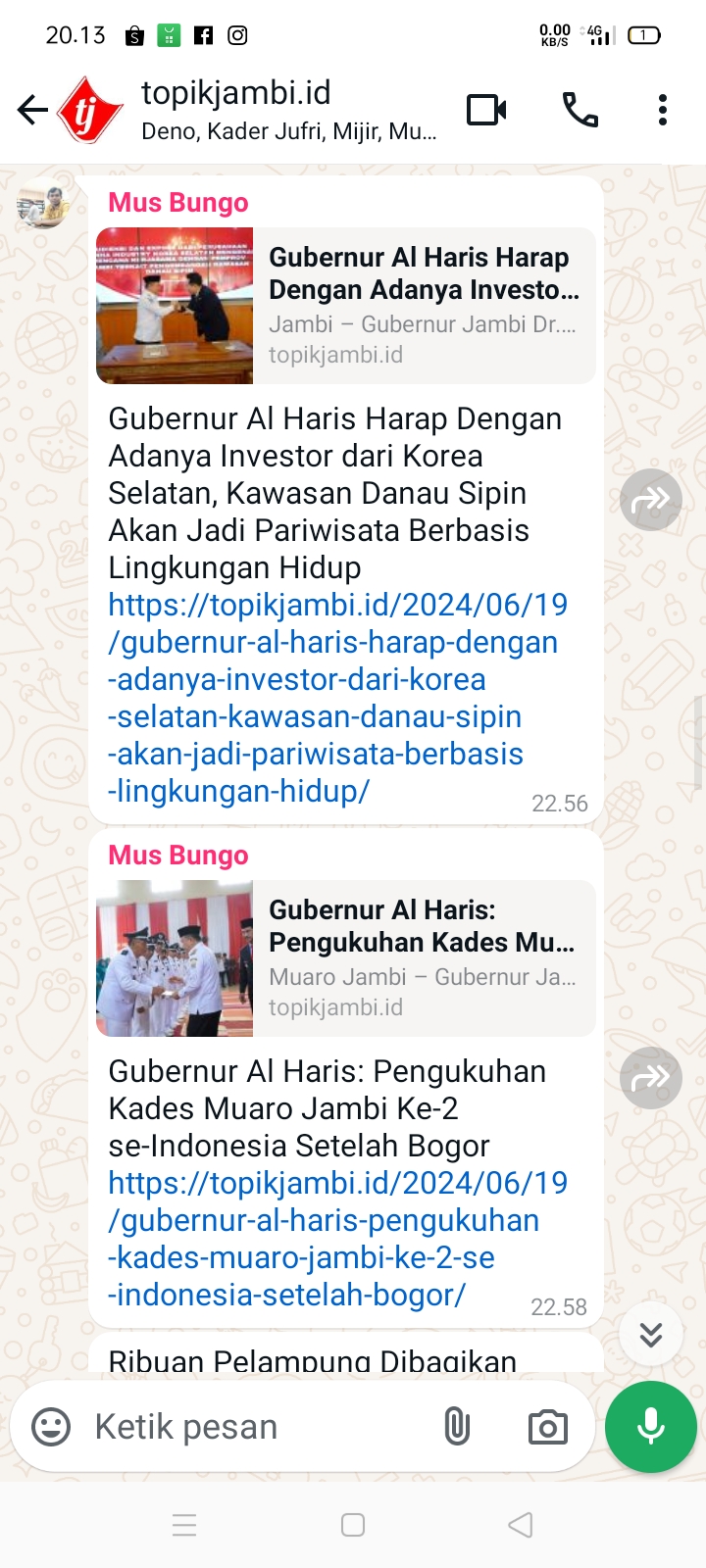Viewport: 706px width, 1568px height.
Task: Open topikjambi.id group info from the header title
Action: click(289, 110)
